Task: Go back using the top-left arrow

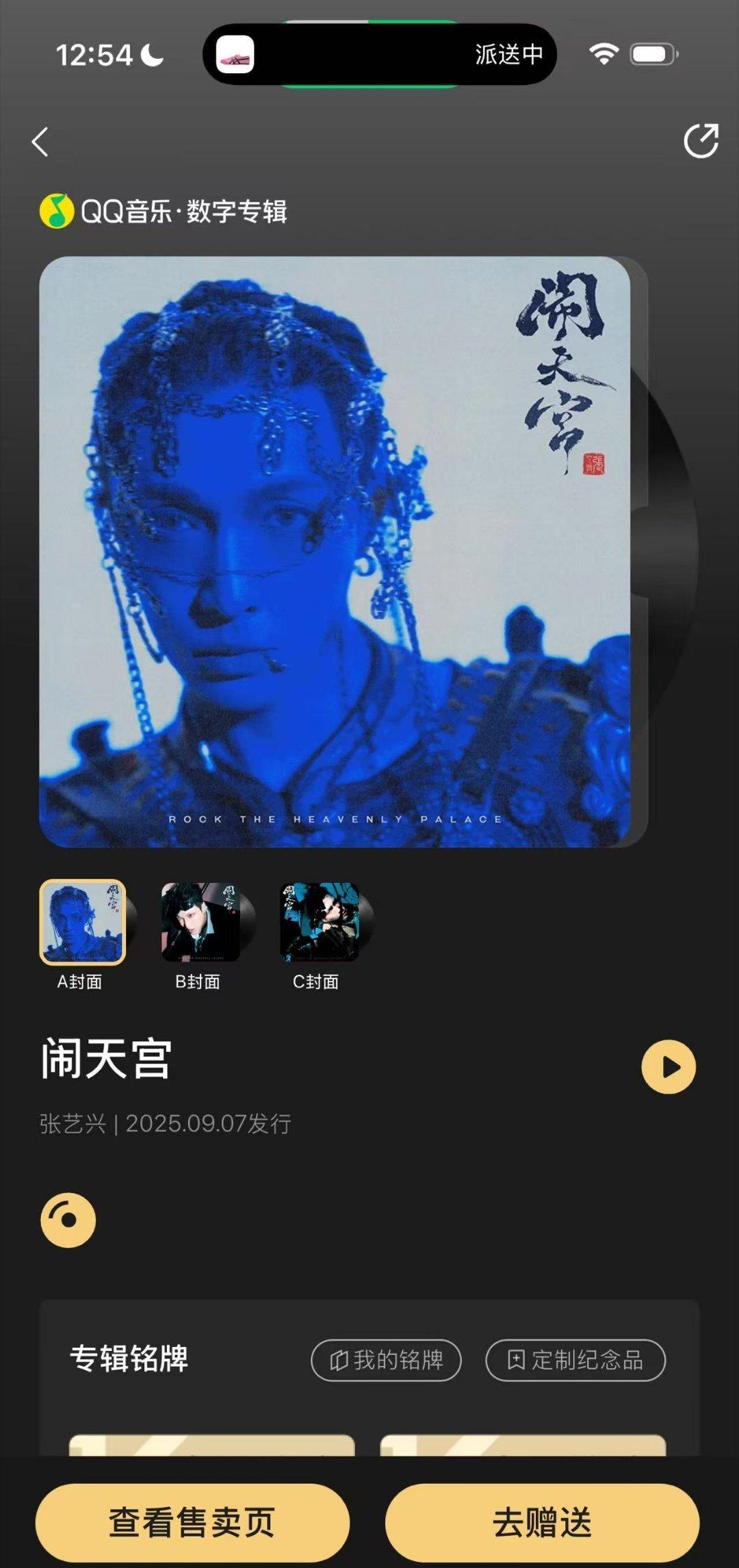Action: [x=40, y=142]
